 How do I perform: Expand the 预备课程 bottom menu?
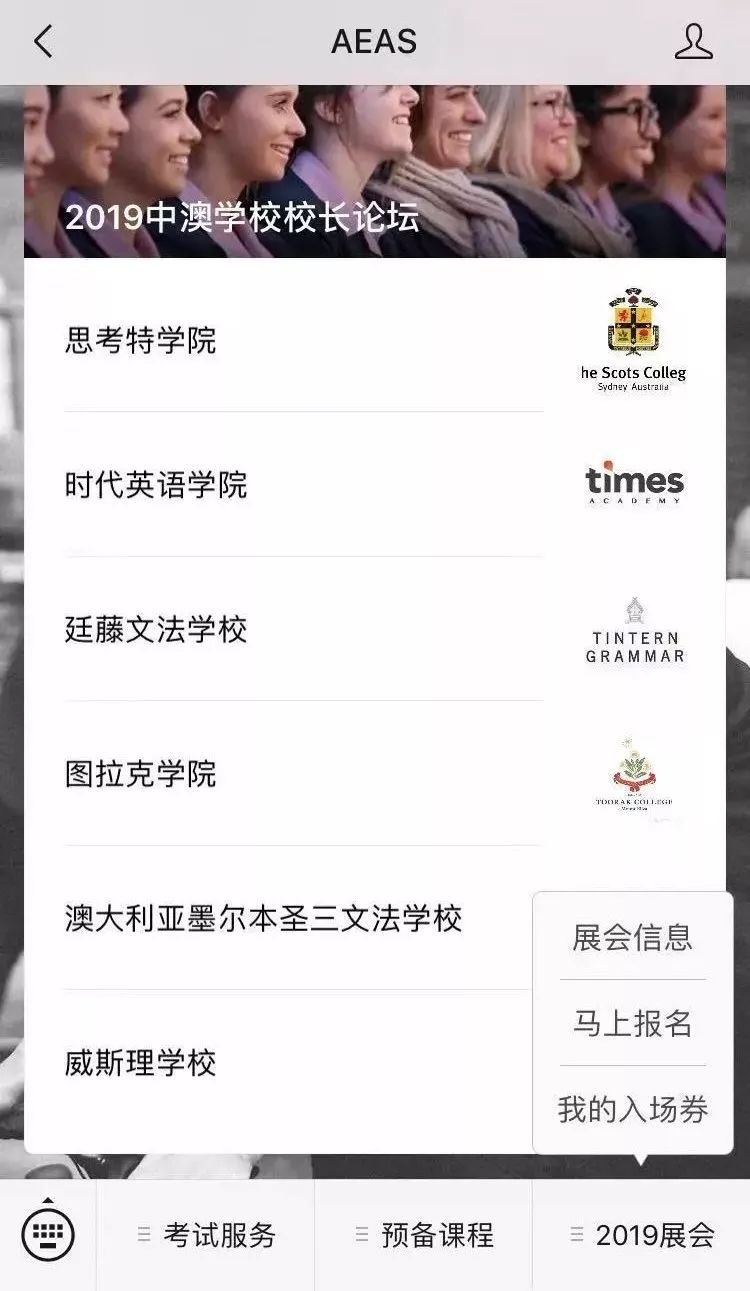pyautogui.click(x=432, y=1235)
